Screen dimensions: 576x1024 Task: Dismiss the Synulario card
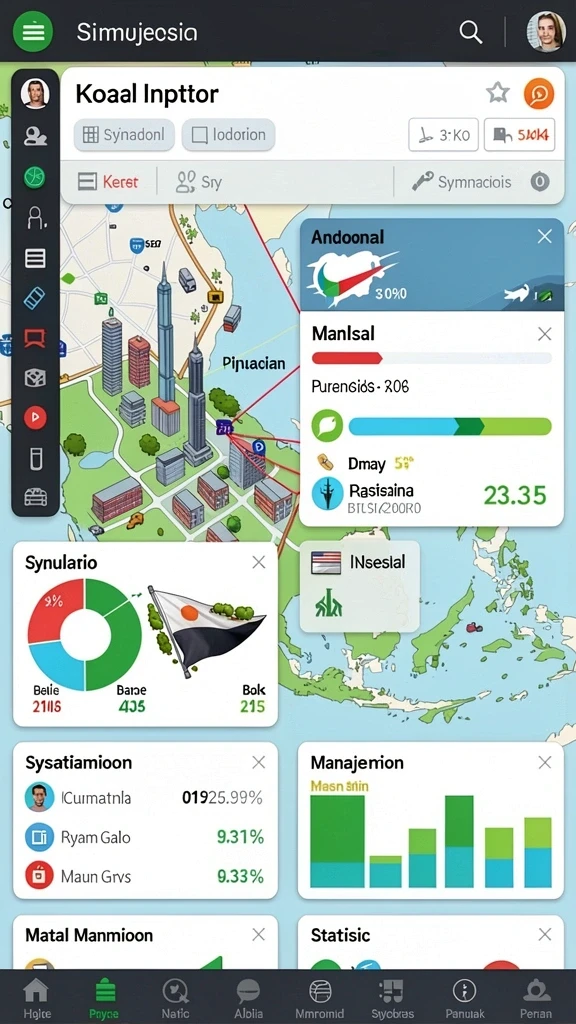(259, 562)
